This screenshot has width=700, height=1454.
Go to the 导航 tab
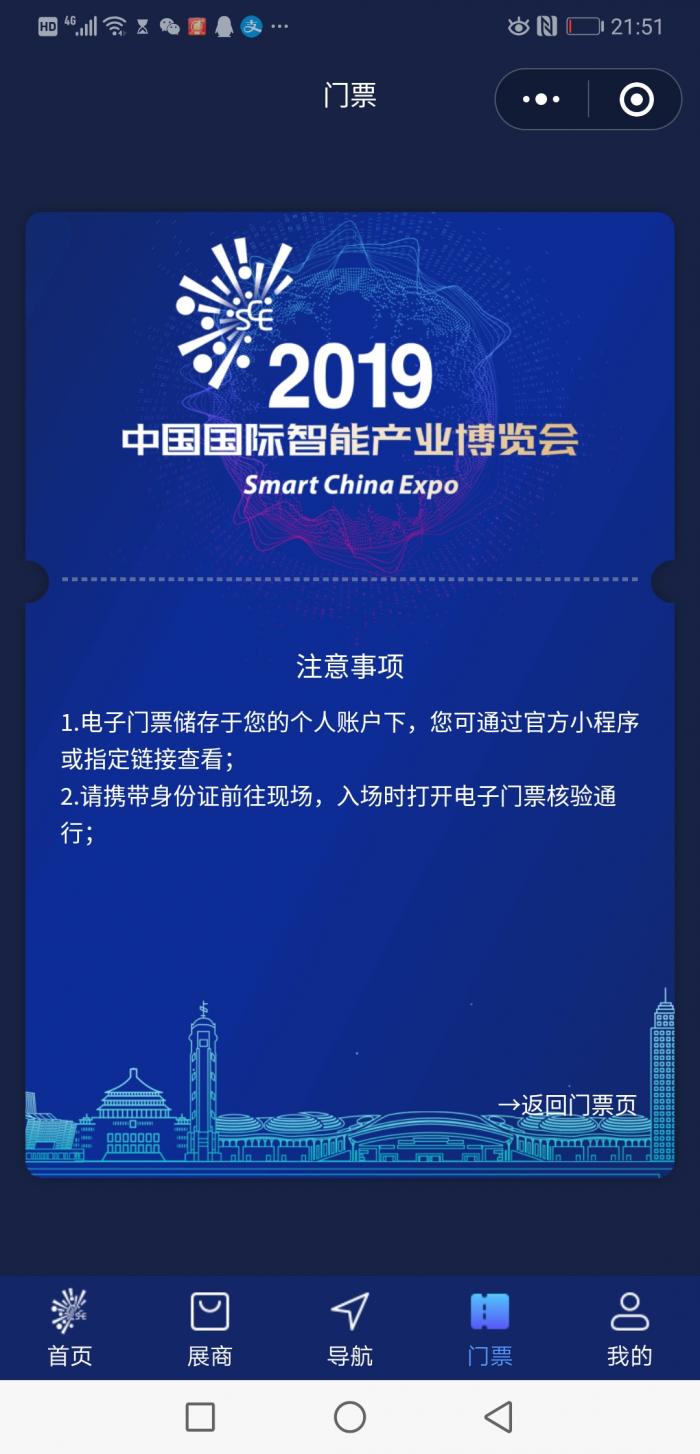pos(350,1327)
